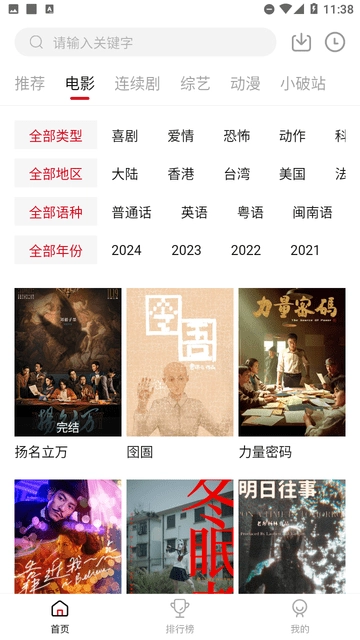Switch to the 动漫 tab

245,83
